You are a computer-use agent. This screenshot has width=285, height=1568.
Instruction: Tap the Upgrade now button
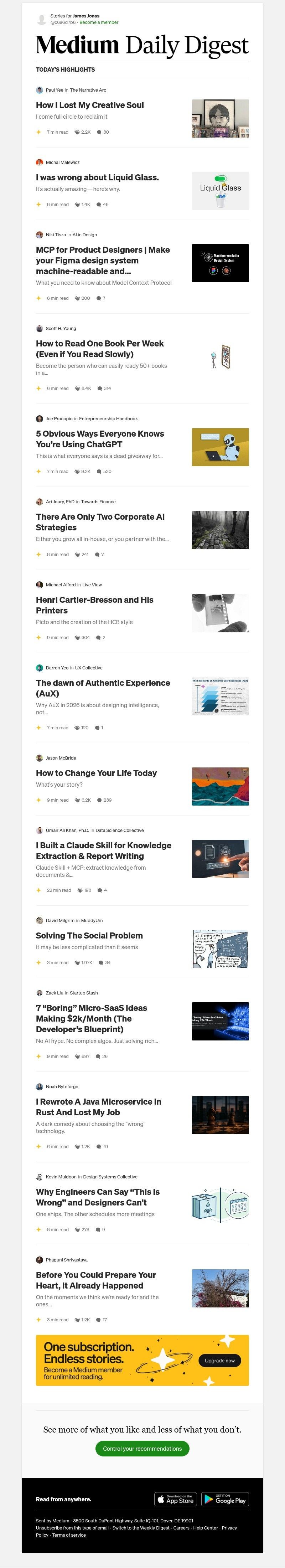point(219,1361)
